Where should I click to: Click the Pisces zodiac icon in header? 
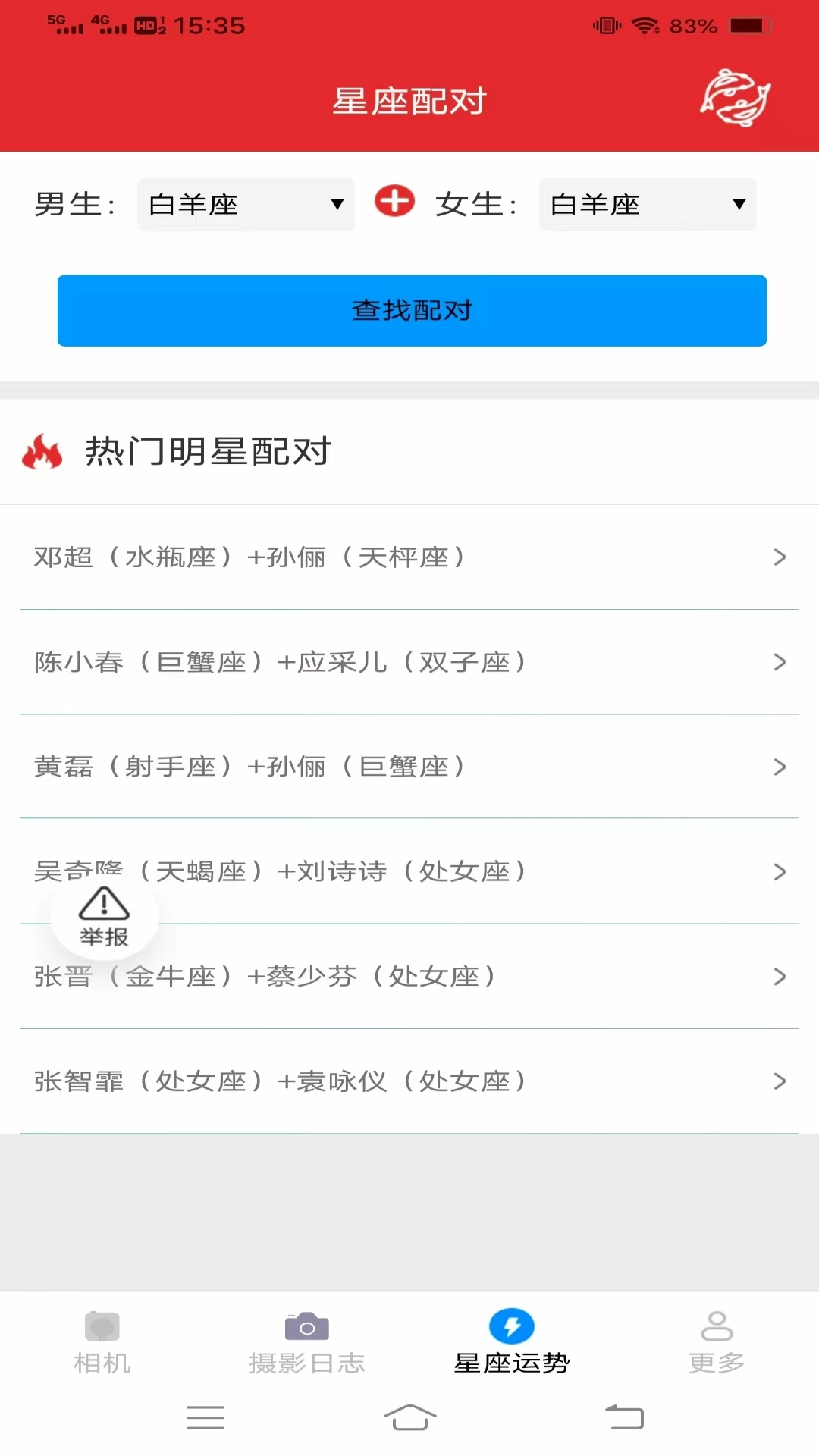coord(733,98)
